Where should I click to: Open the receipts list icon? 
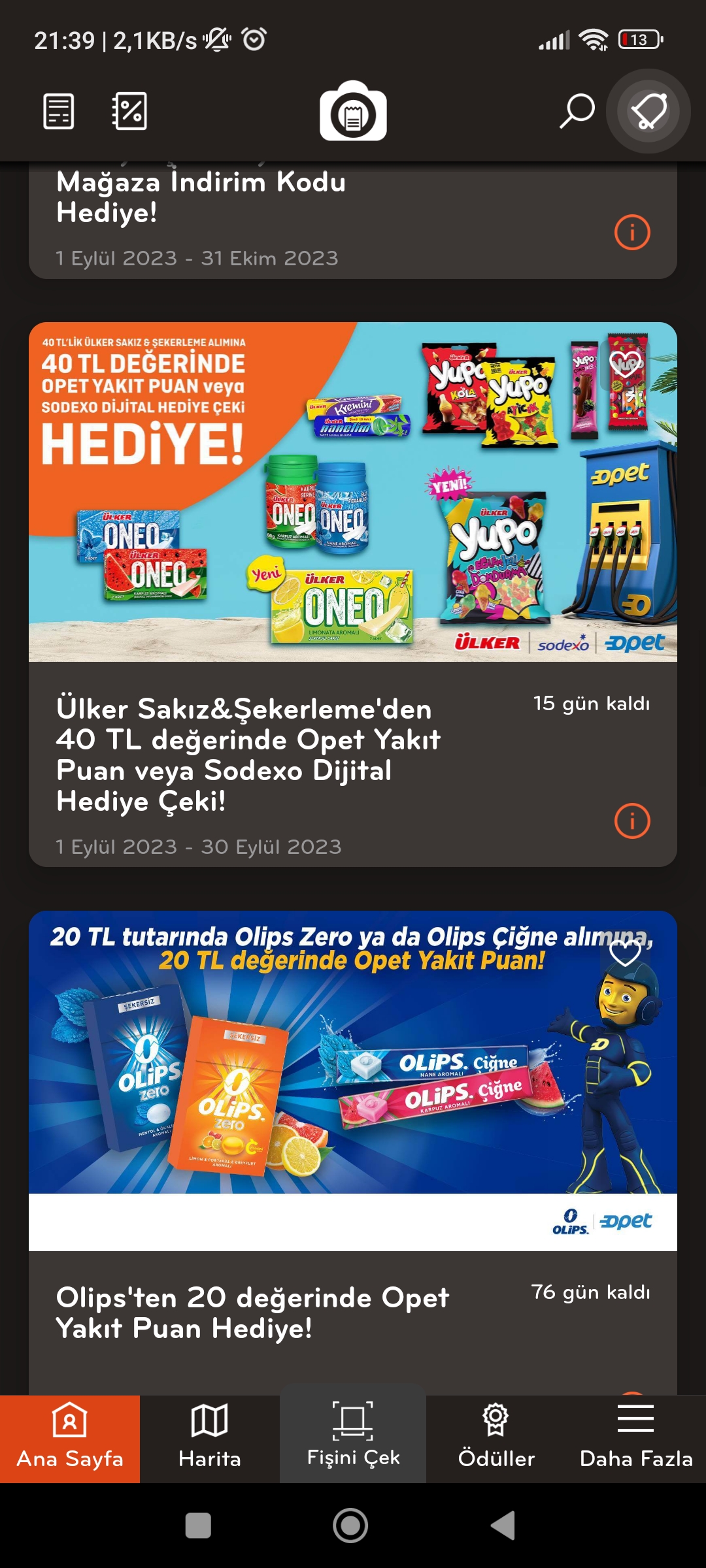[x=58, y=111]
